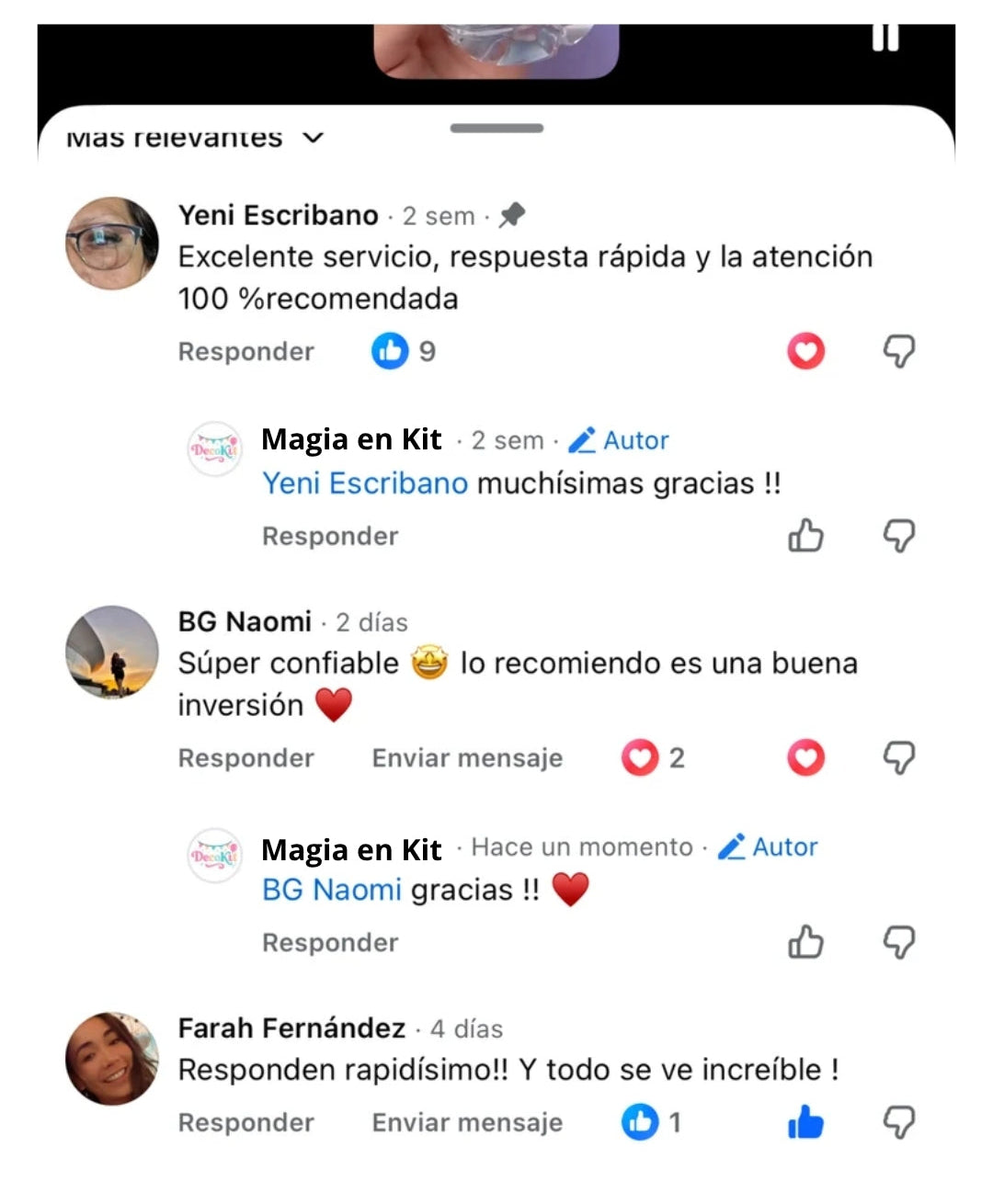Open BG Naomi's profile name
The image size is (993, 1204).
(245, 621)
